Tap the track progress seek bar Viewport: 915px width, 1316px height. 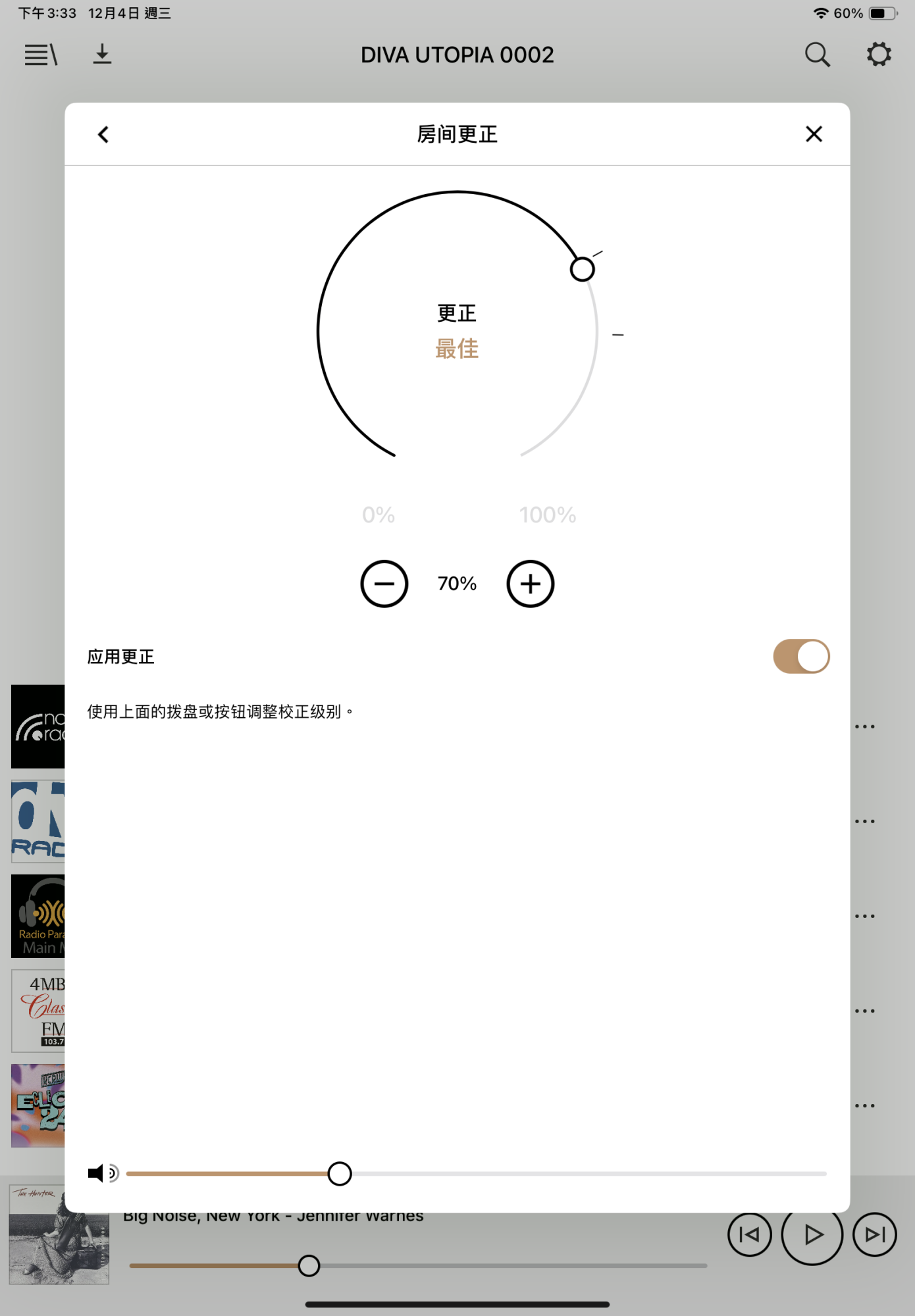(418, 1265)
